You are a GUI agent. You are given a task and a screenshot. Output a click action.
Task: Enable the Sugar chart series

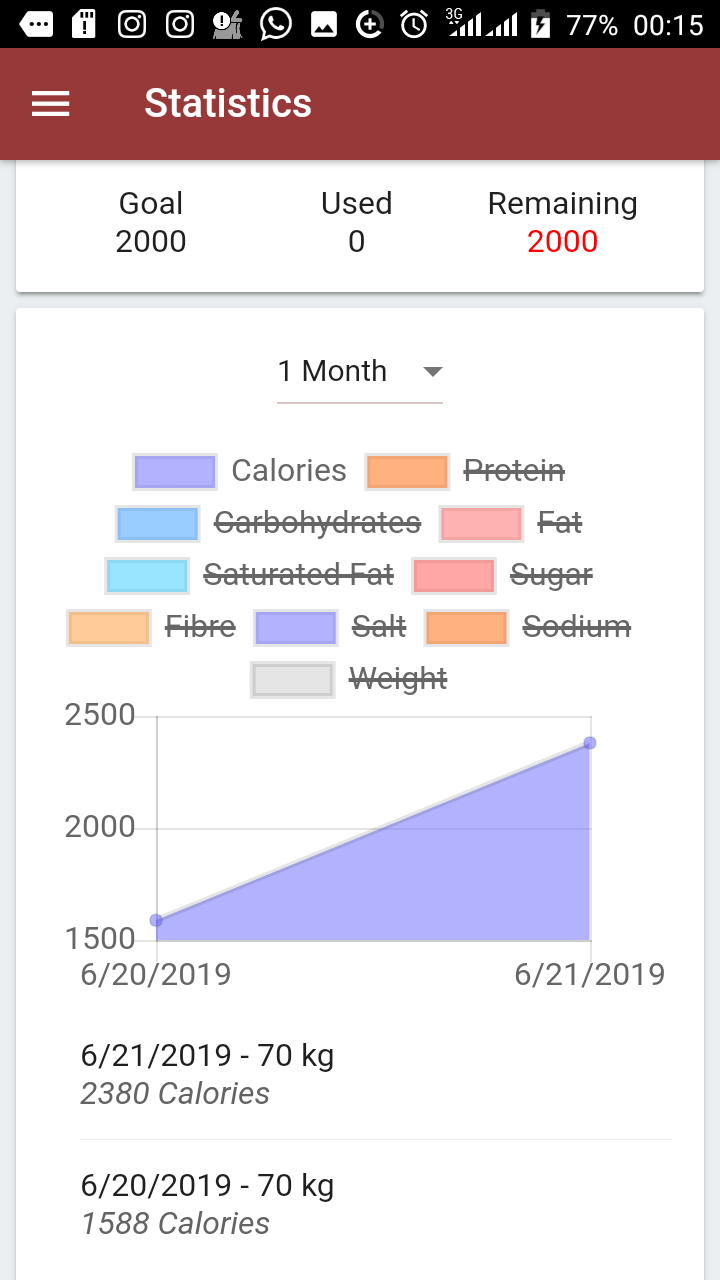tap(503, 575)
